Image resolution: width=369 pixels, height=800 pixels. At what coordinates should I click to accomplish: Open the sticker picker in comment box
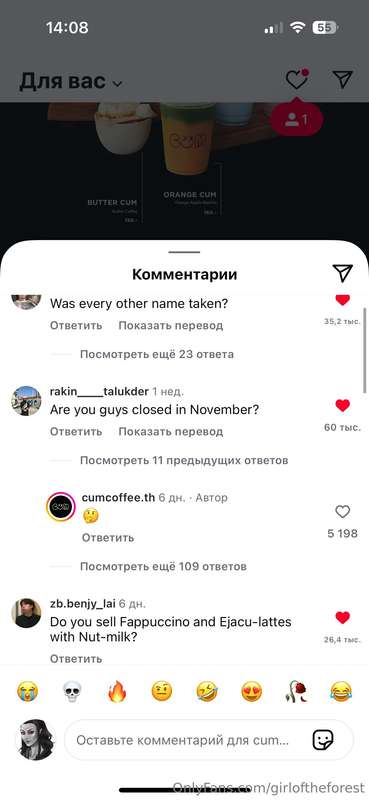pyautogui.click(x=323, y=739)
